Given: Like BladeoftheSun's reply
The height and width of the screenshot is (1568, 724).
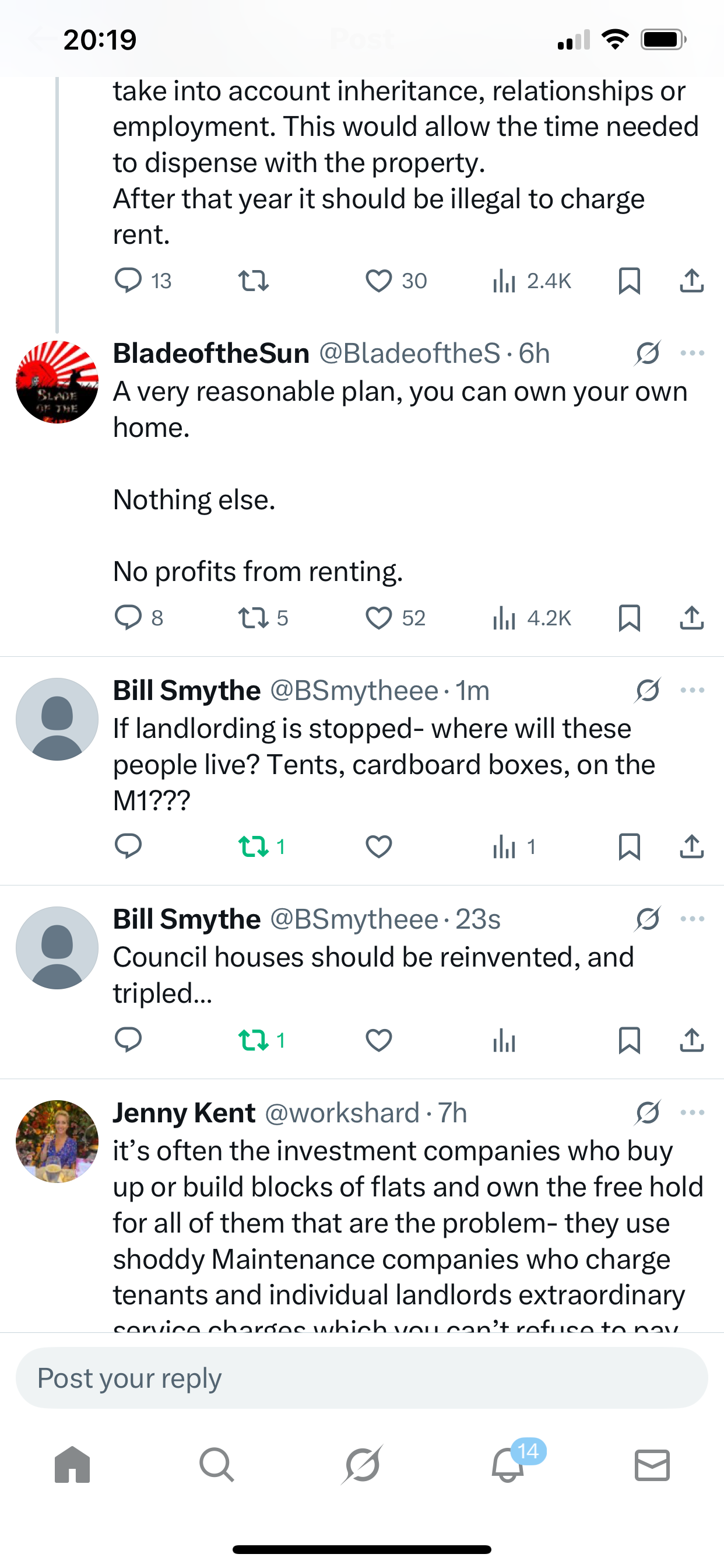Looking at the screenshot, I should [378, 618].
